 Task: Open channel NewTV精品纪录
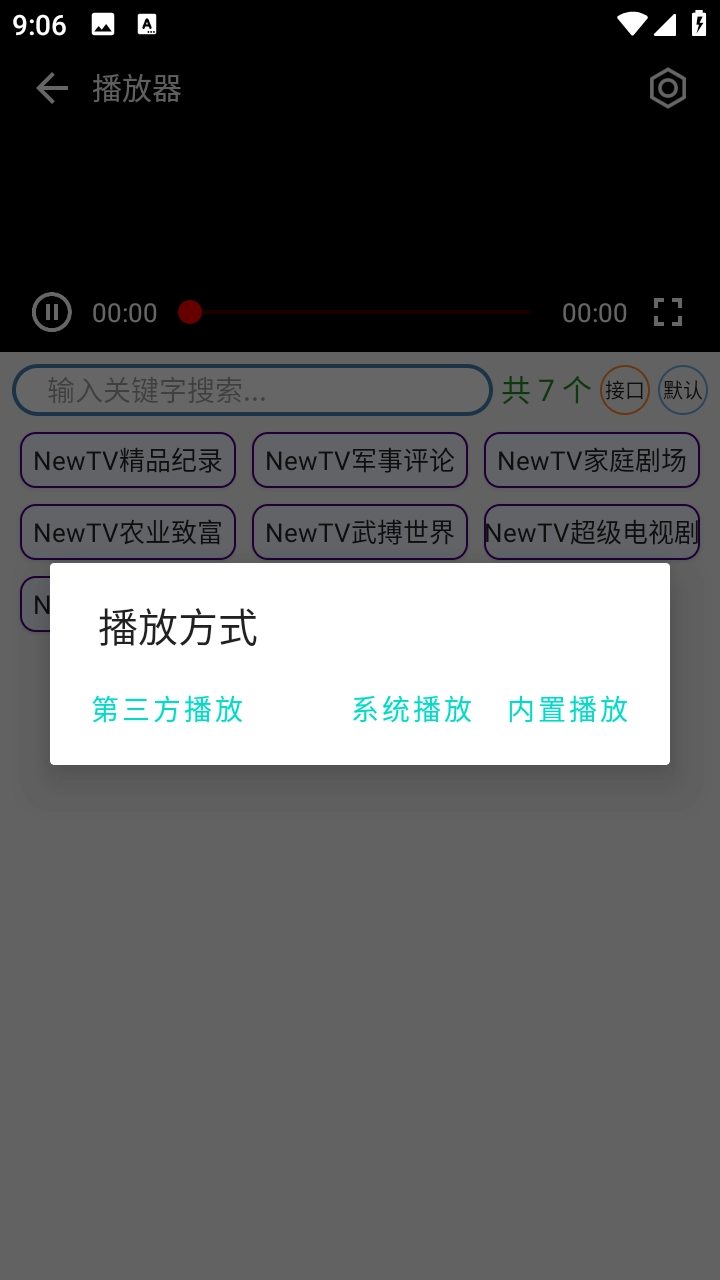tap(128, 460)
